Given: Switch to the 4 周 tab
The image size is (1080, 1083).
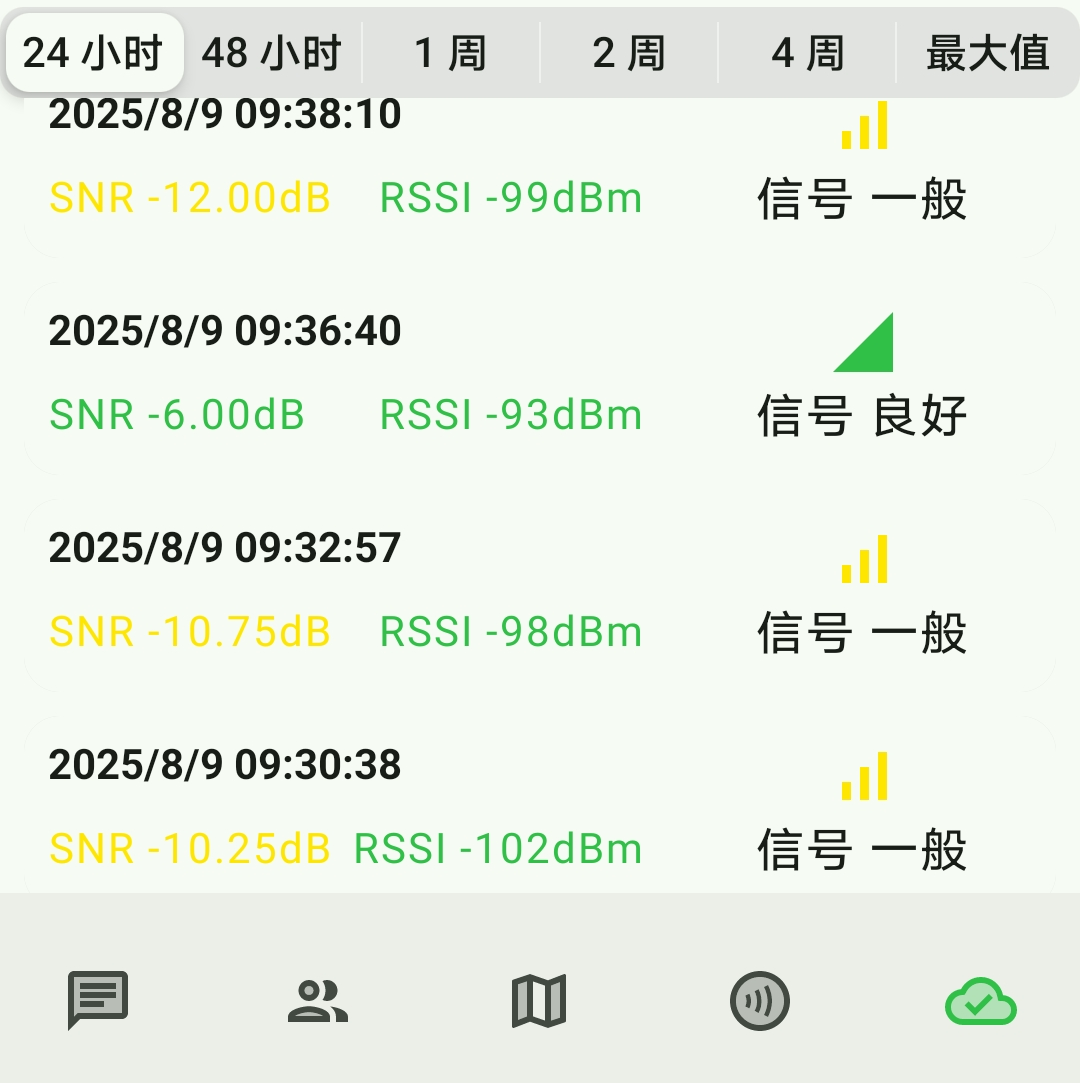Looking at the screenshot, I should click(808, 53).
